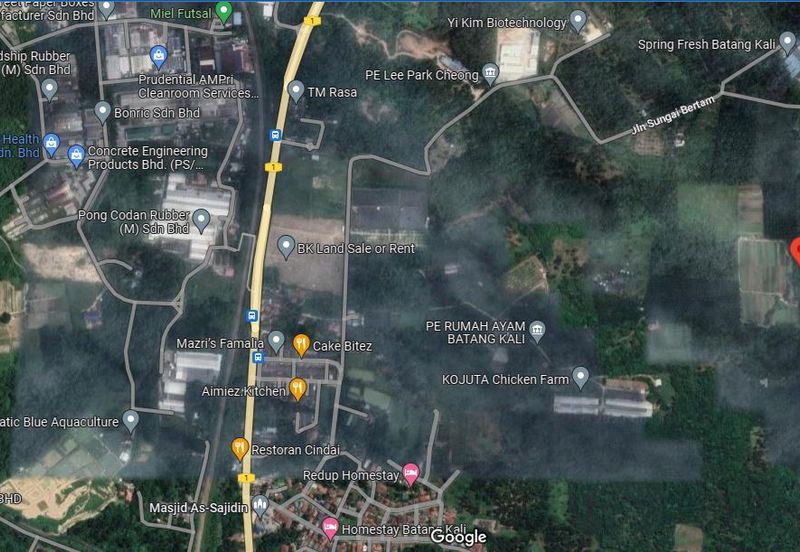The height and width of the screenshot is (552, 800).
Task: Open the Miel Futsal place marker
Action: [224, 13]
